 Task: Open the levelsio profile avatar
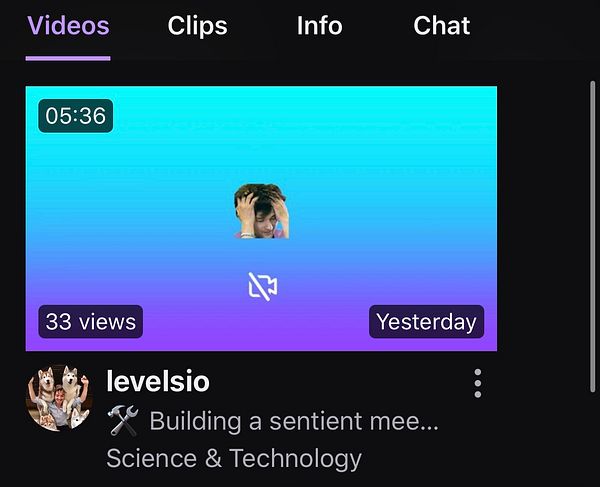coord(58,397)
